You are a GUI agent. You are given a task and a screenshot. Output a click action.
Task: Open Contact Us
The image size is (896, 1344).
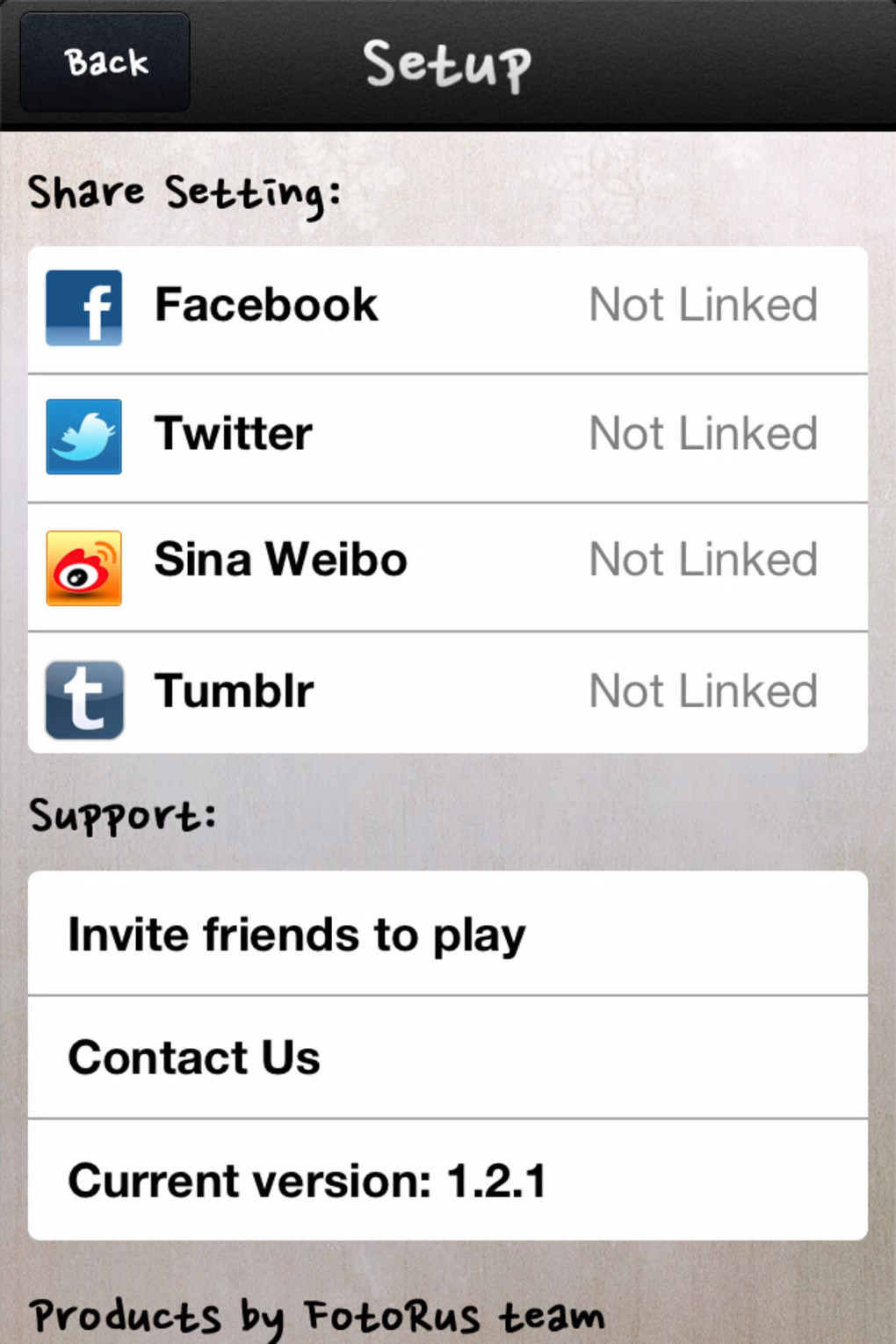point(447,1057)
